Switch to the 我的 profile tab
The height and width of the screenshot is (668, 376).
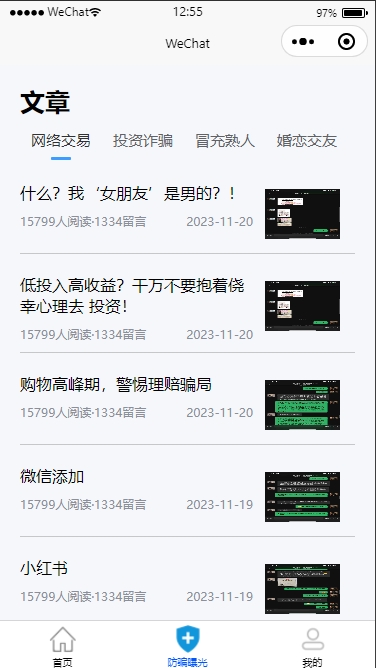click(x=313, y=646)
